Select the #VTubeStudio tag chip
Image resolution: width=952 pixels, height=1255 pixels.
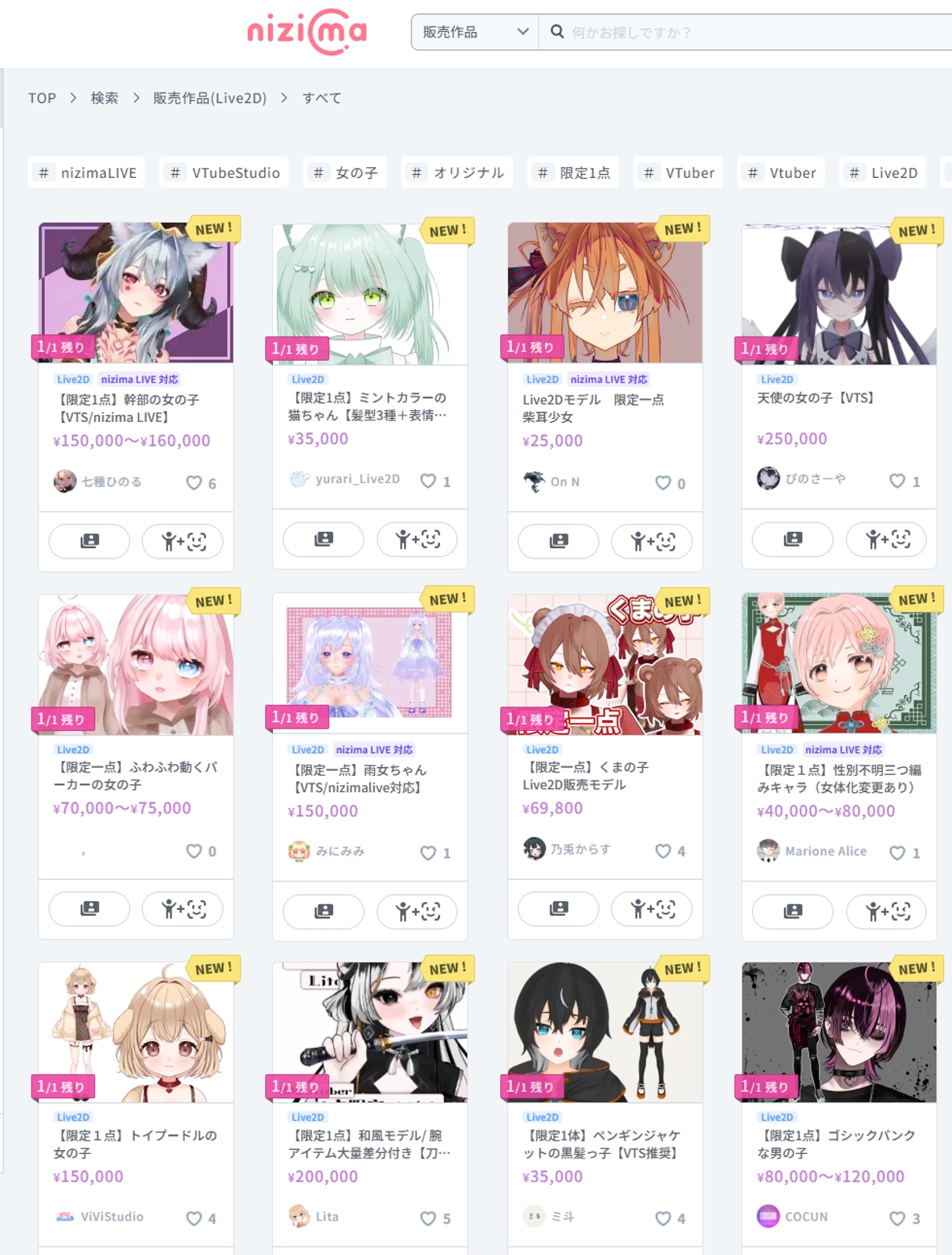225,173
